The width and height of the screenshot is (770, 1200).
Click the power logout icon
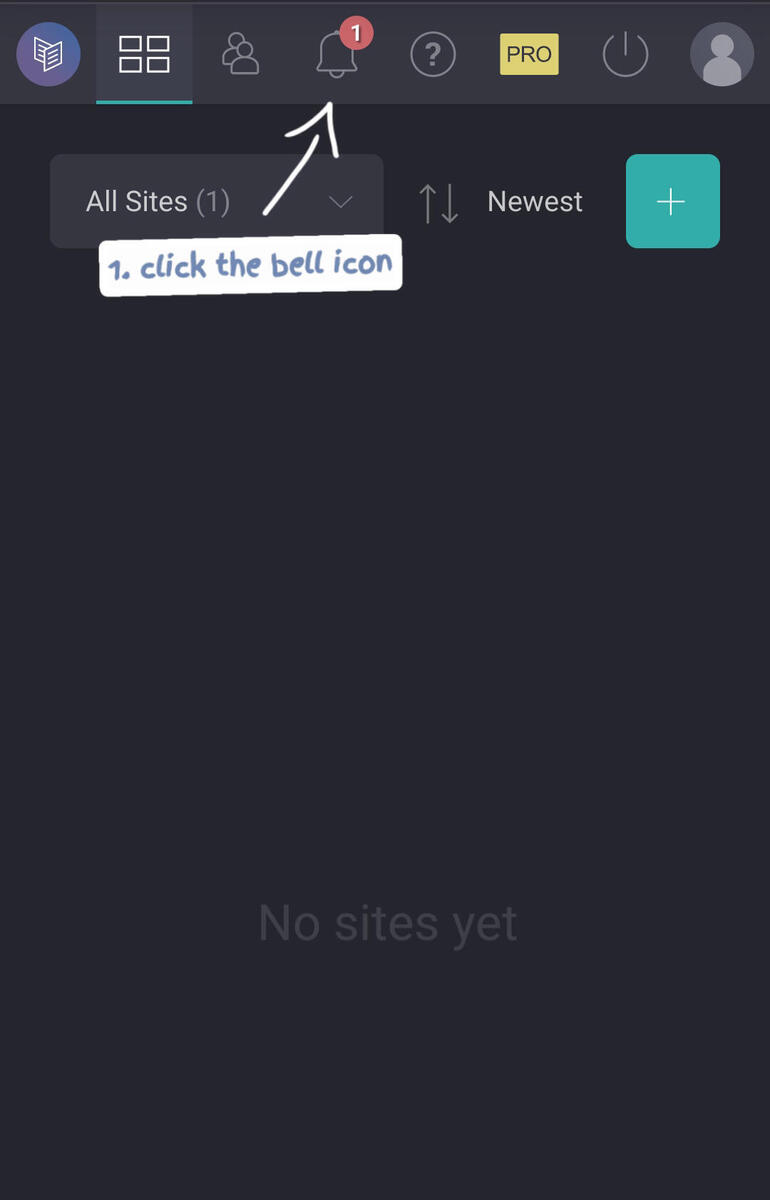click(x=625, y=54)
